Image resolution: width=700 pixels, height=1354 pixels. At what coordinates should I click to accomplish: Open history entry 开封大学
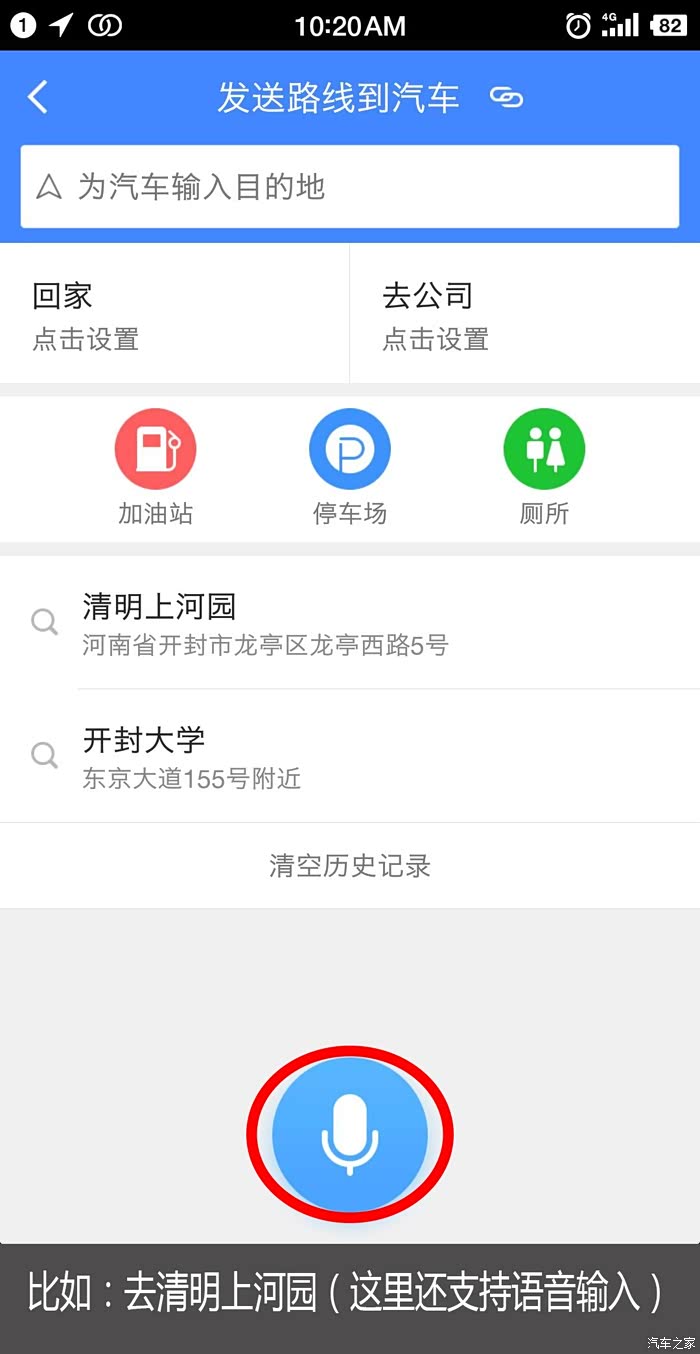350,756
